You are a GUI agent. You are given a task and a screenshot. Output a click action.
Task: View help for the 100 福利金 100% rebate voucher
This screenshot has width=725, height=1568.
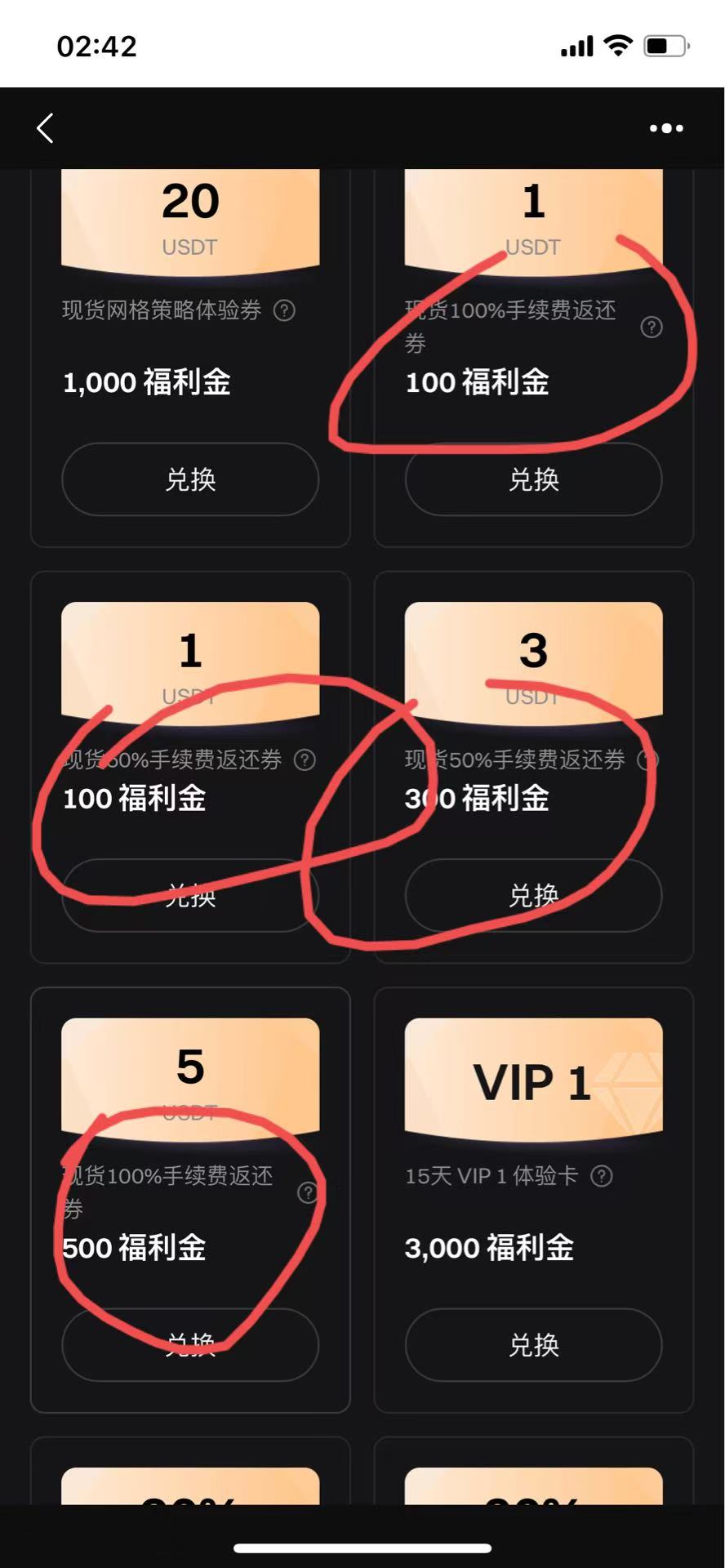coord(651,327)
